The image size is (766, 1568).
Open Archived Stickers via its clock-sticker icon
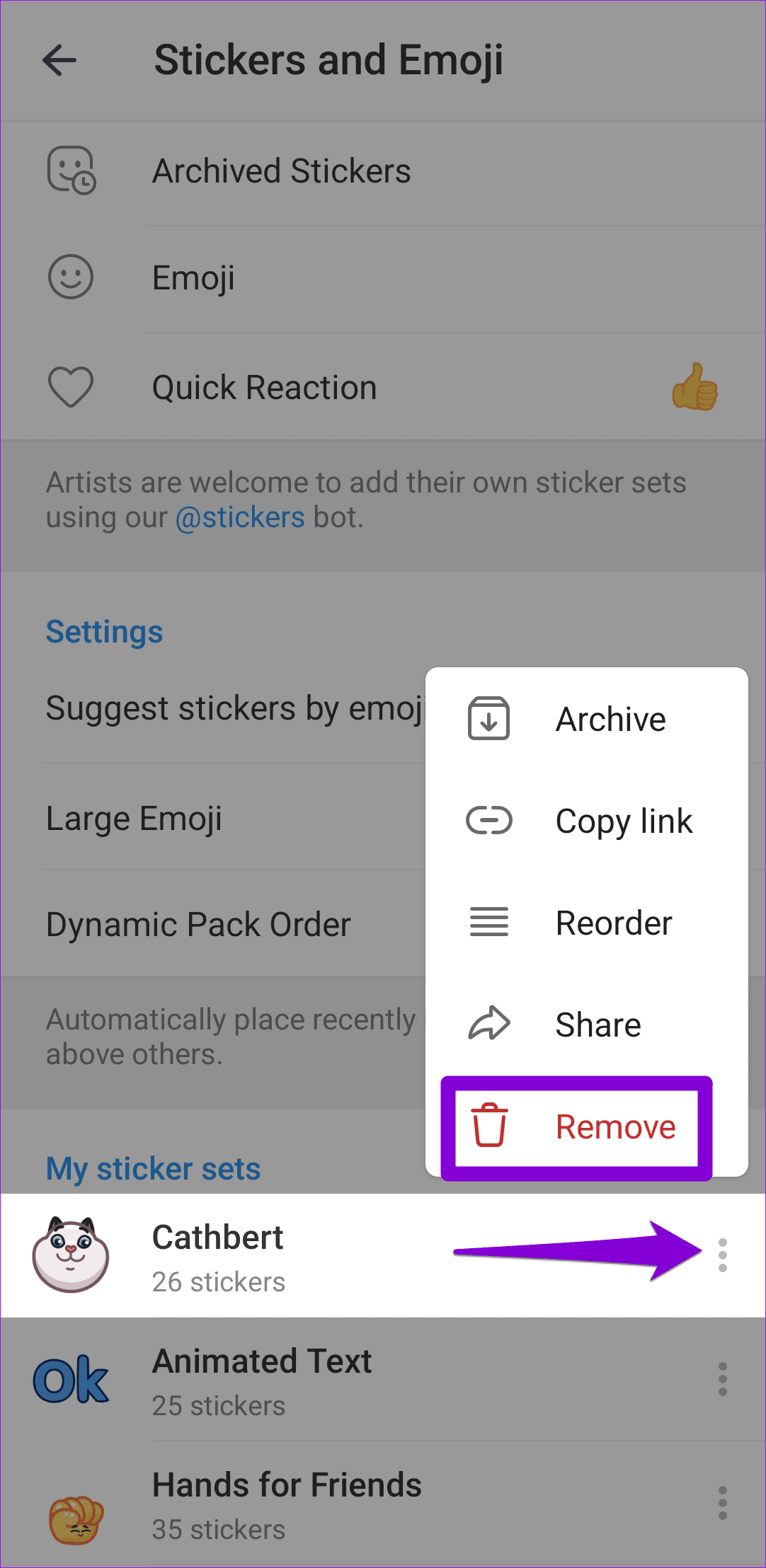[70, 170]
